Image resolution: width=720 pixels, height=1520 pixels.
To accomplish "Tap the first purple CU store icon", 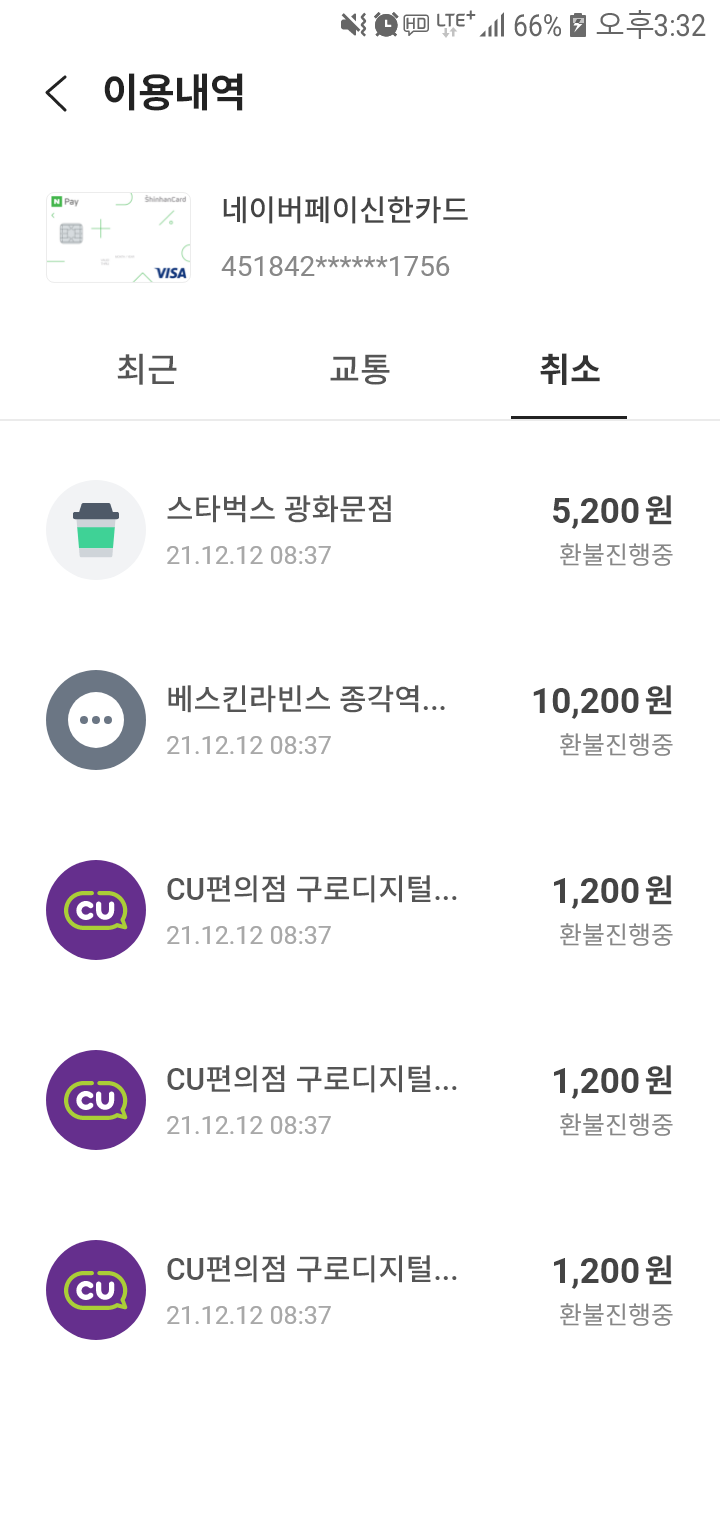I will click(96, 909).
